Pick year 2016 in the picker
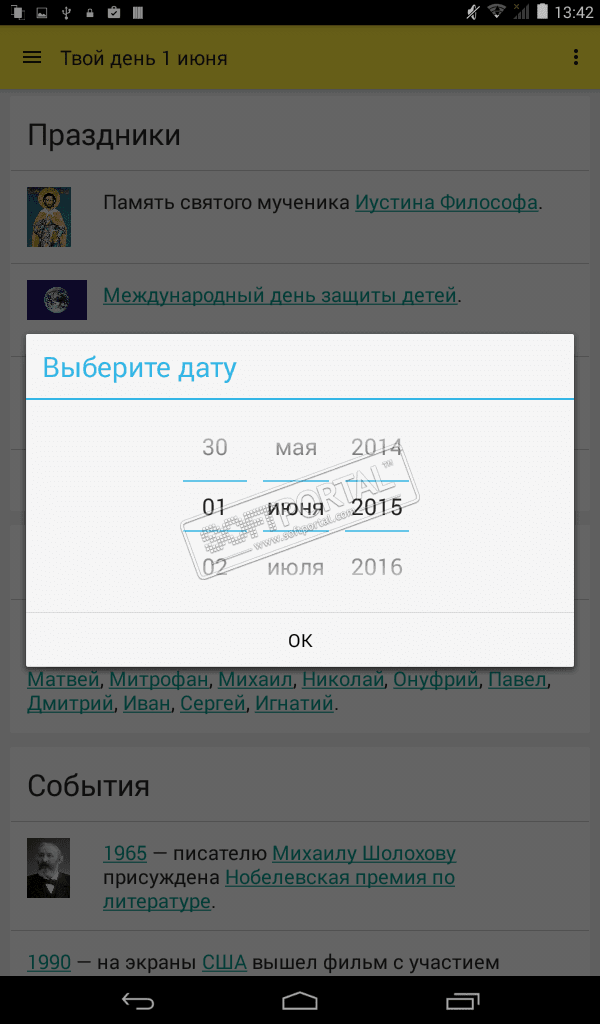This screenshot has height=1024, width=600. click(377, 567)
